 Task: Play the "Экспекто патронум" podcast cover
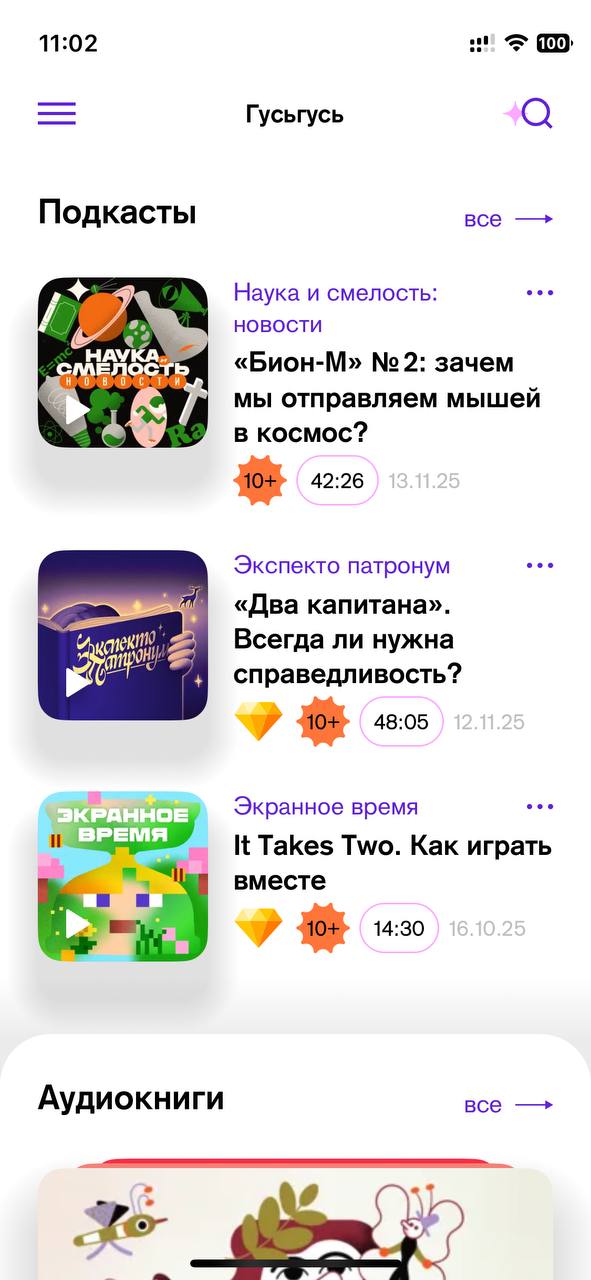(123, 635)
